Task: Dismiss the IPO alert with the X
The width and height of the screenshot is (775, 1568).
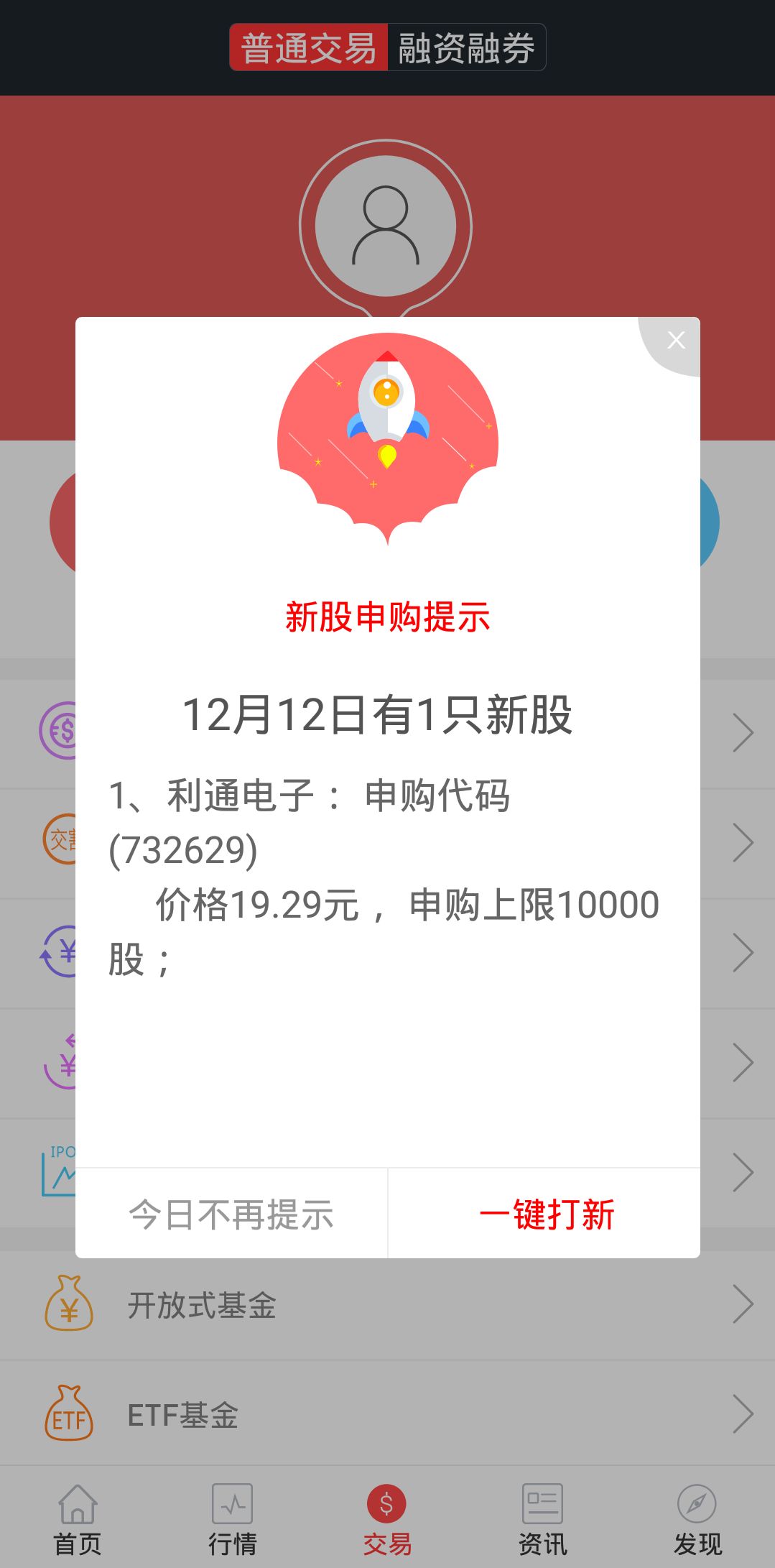Action: coord(676,341)
